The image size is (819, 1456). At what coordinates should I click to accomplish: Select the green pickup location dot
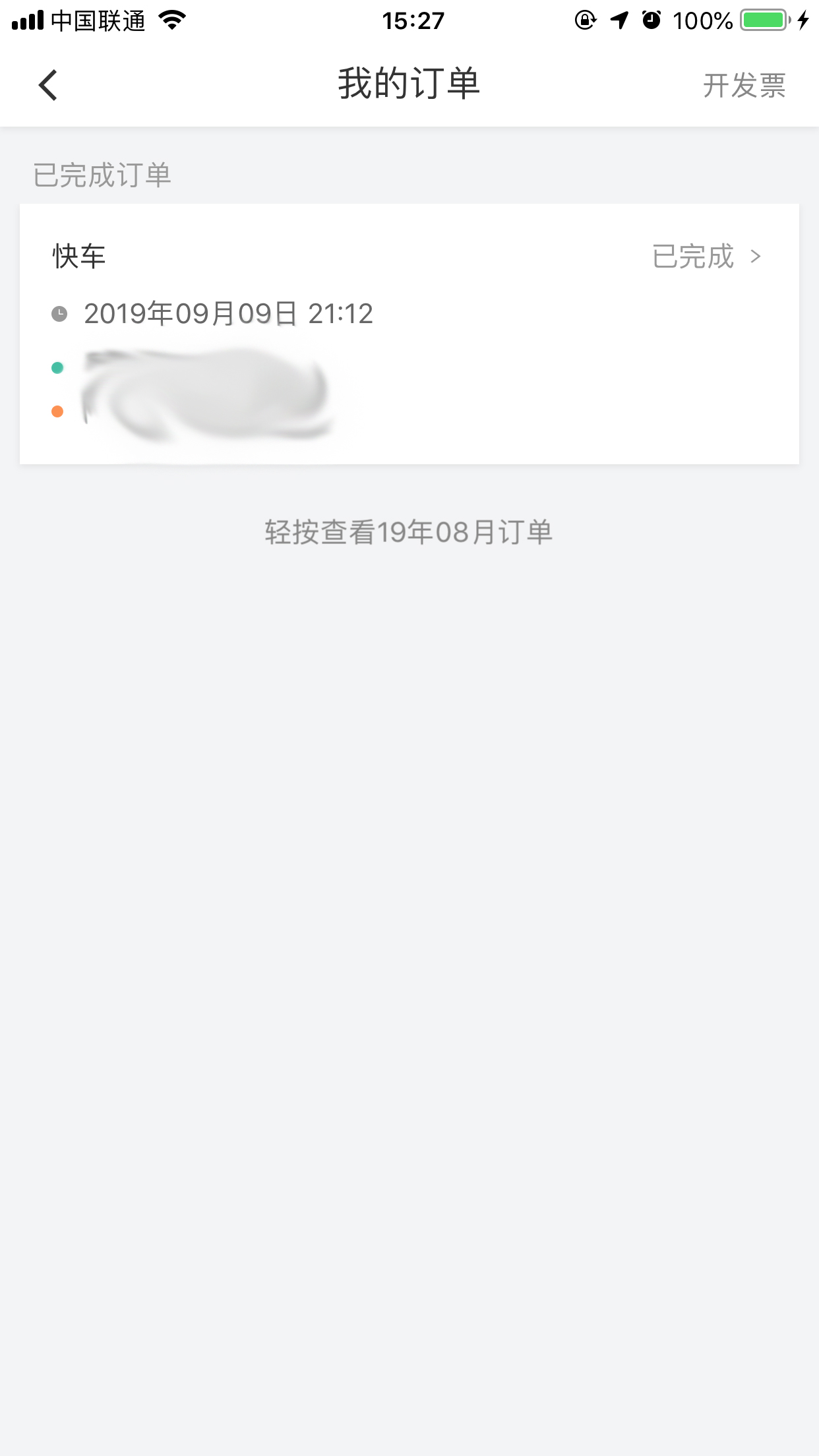click(58, 367)
